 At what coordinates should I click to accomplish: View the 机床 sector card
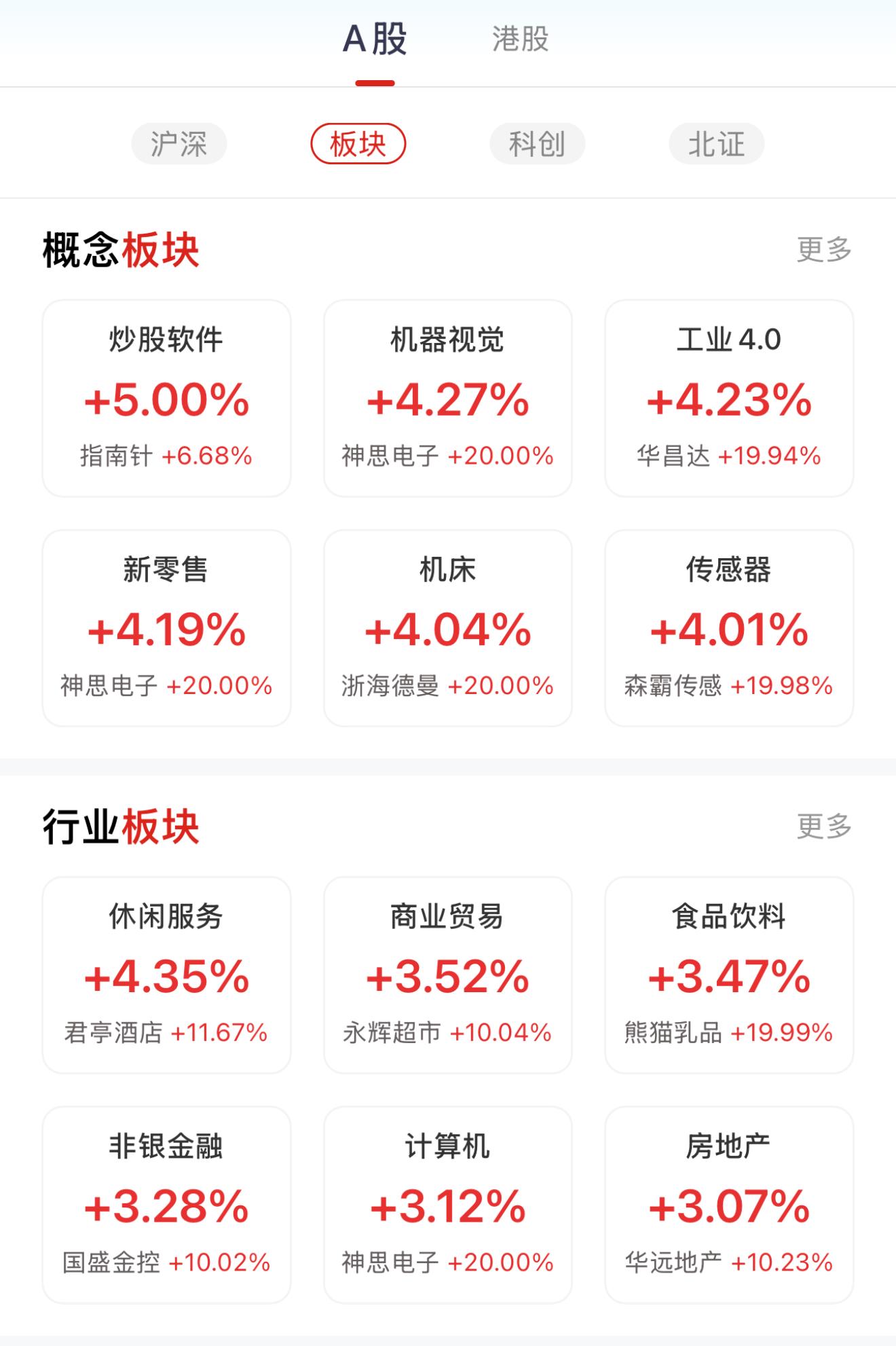tap(447, 628)
